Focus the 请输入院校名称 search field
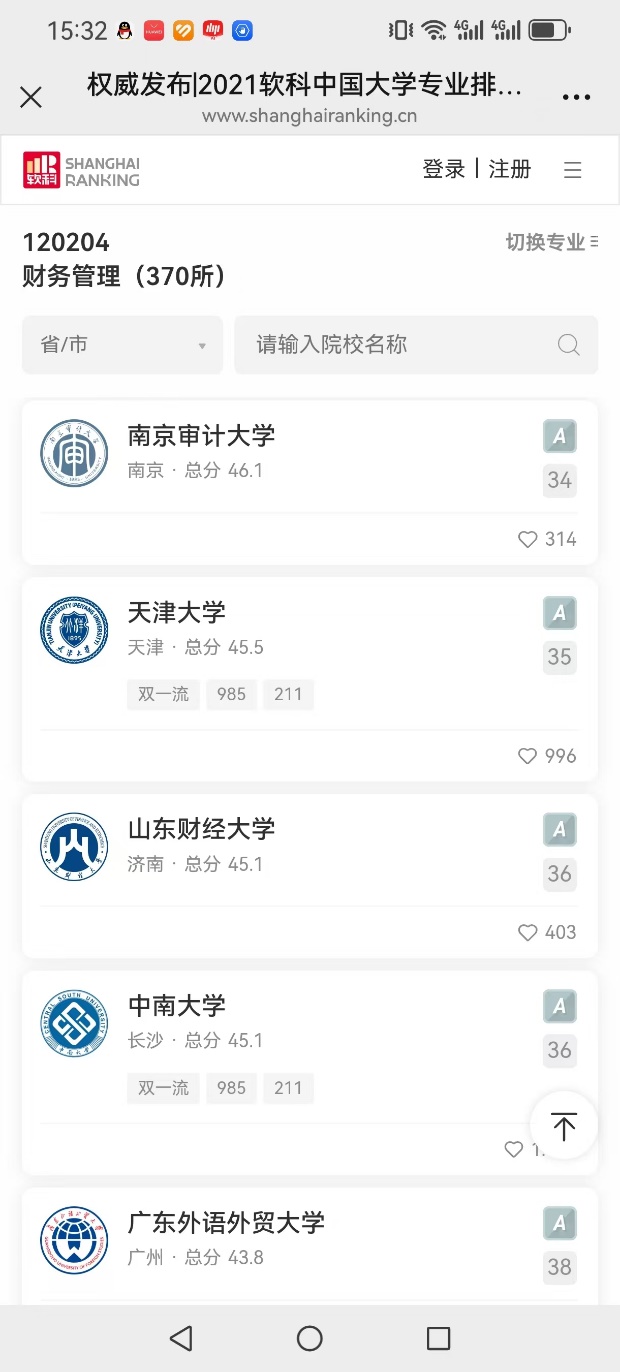Screen dimensions: 620x1372 coord(400,345)
